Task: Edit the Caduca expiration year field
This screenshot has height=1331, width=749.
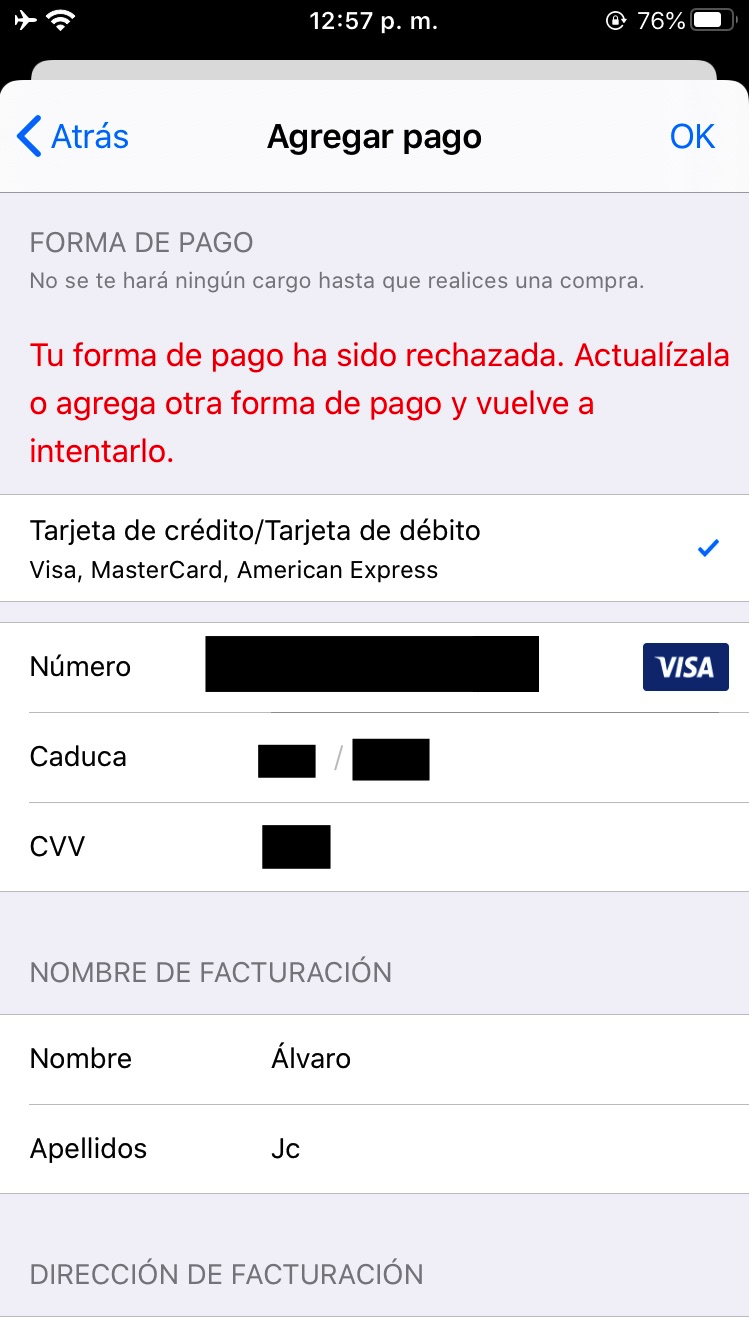Action: click(x=391, y=760)
